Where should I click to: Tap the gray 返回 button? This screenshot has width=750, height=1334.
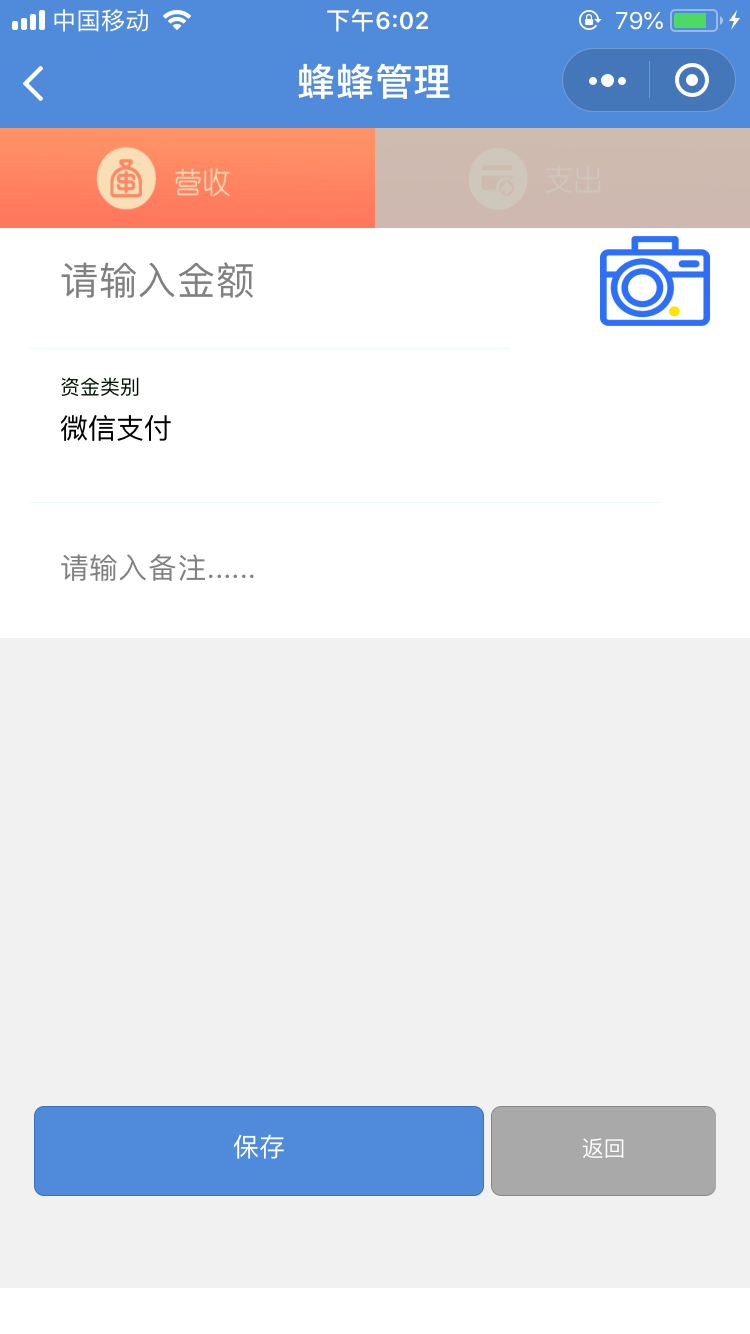(603, 1150)
